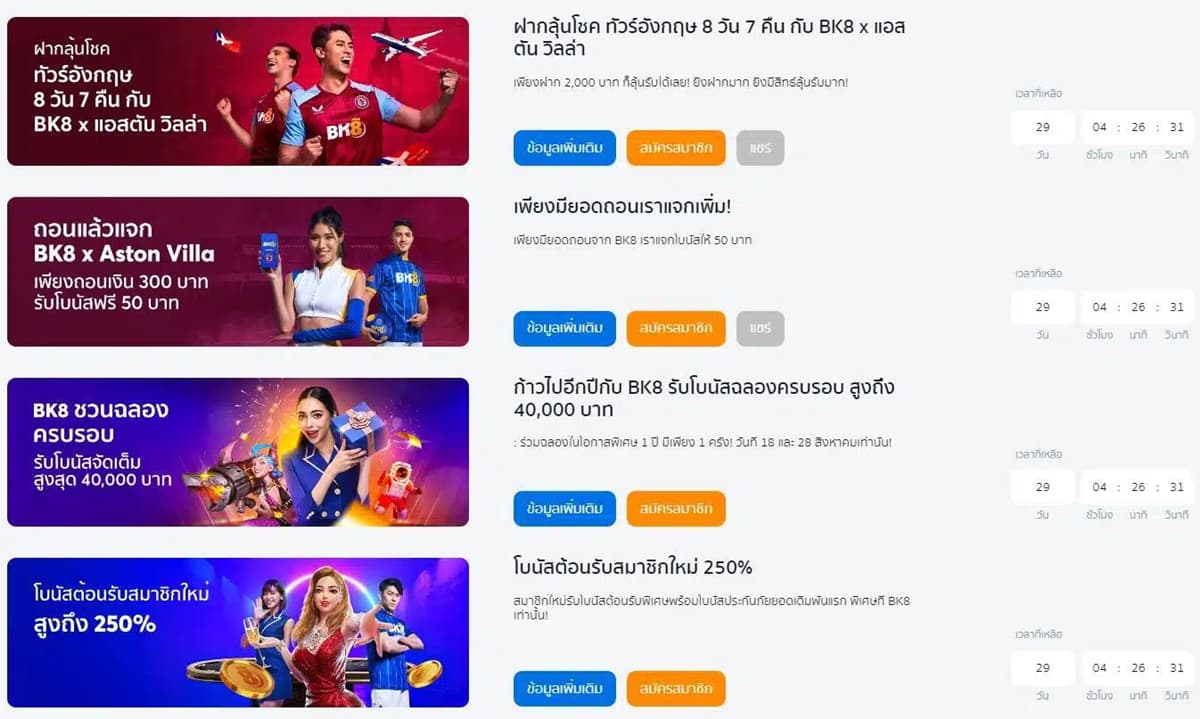Image resolution: width=1200 pixels, height=719 pixels.
Task: Tap แชร์ on the withdrawal 50 baht promotion
Action: coord(760,328)
